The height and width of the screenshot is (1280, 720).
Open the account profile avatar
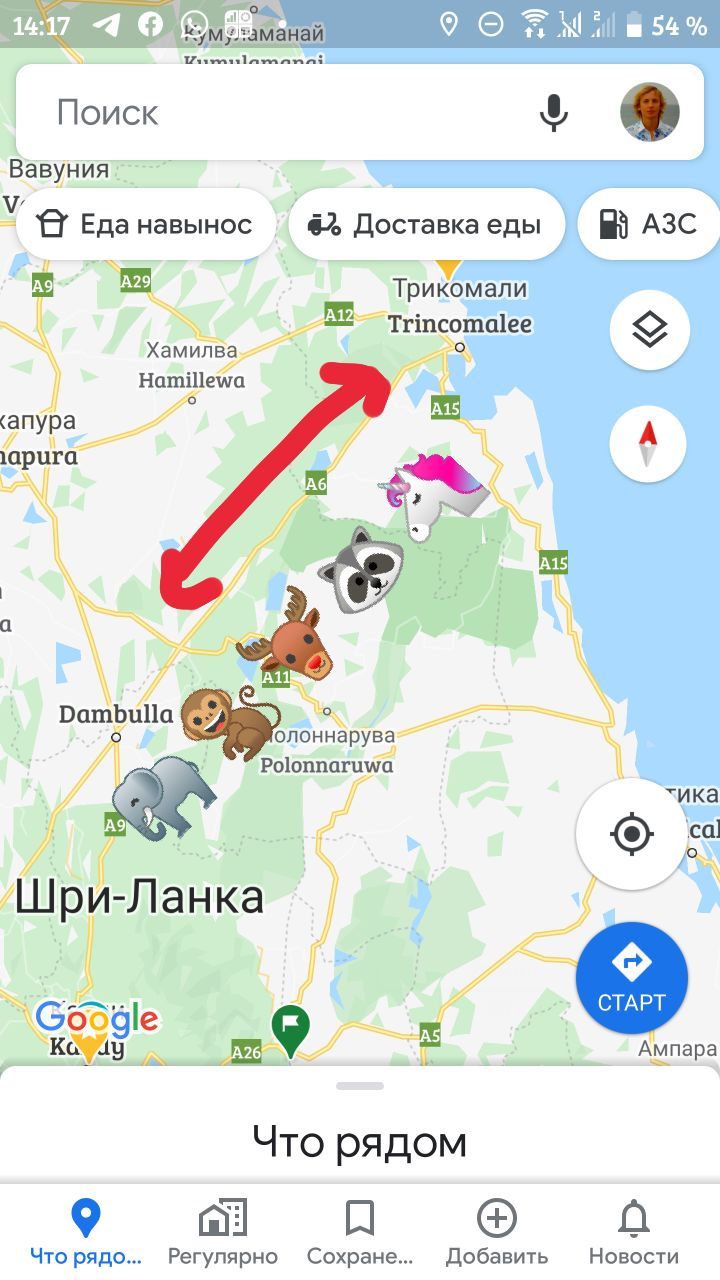(x=649, y=112)
